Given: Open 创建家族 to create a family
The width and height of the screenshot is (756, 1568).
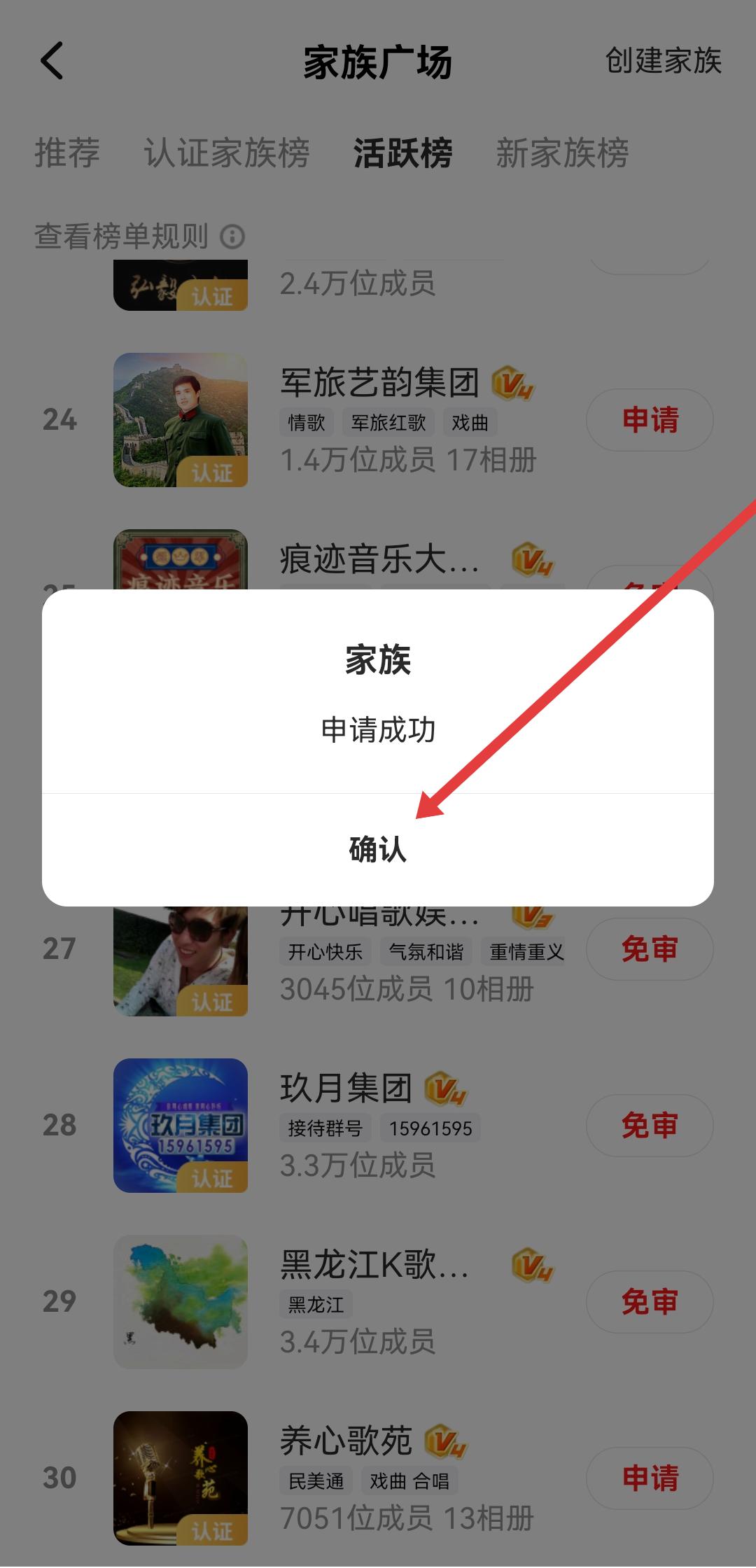Looking at the screenshot, I should pos(663,61).
